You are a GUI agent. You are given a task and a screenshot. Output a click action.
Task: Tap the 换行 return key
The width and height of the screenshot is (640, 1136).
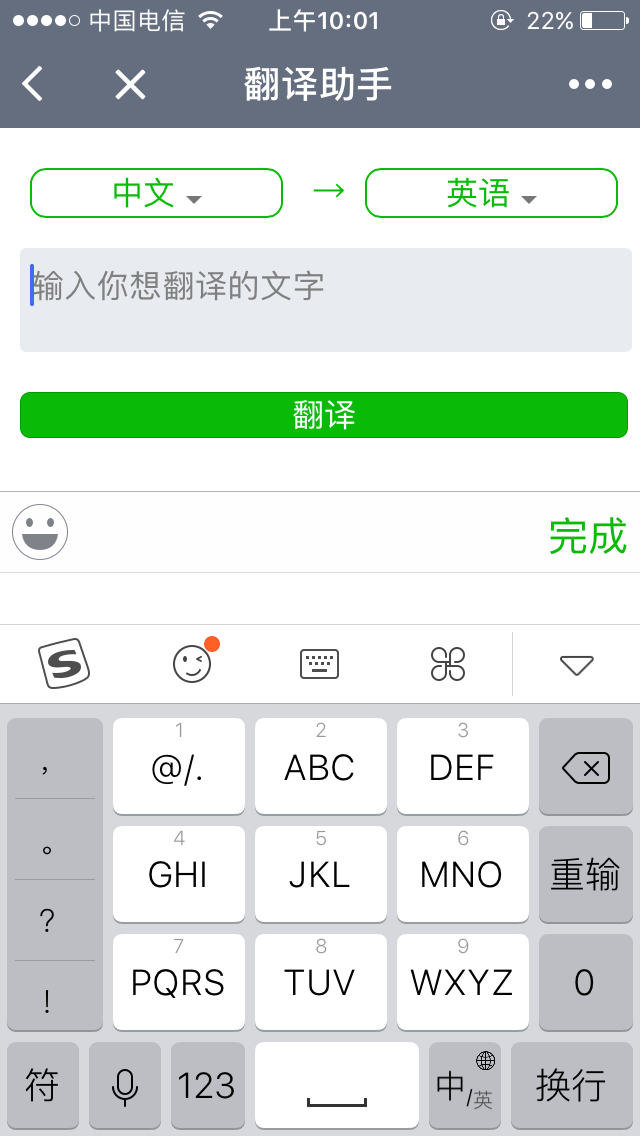click(571, 1085)
